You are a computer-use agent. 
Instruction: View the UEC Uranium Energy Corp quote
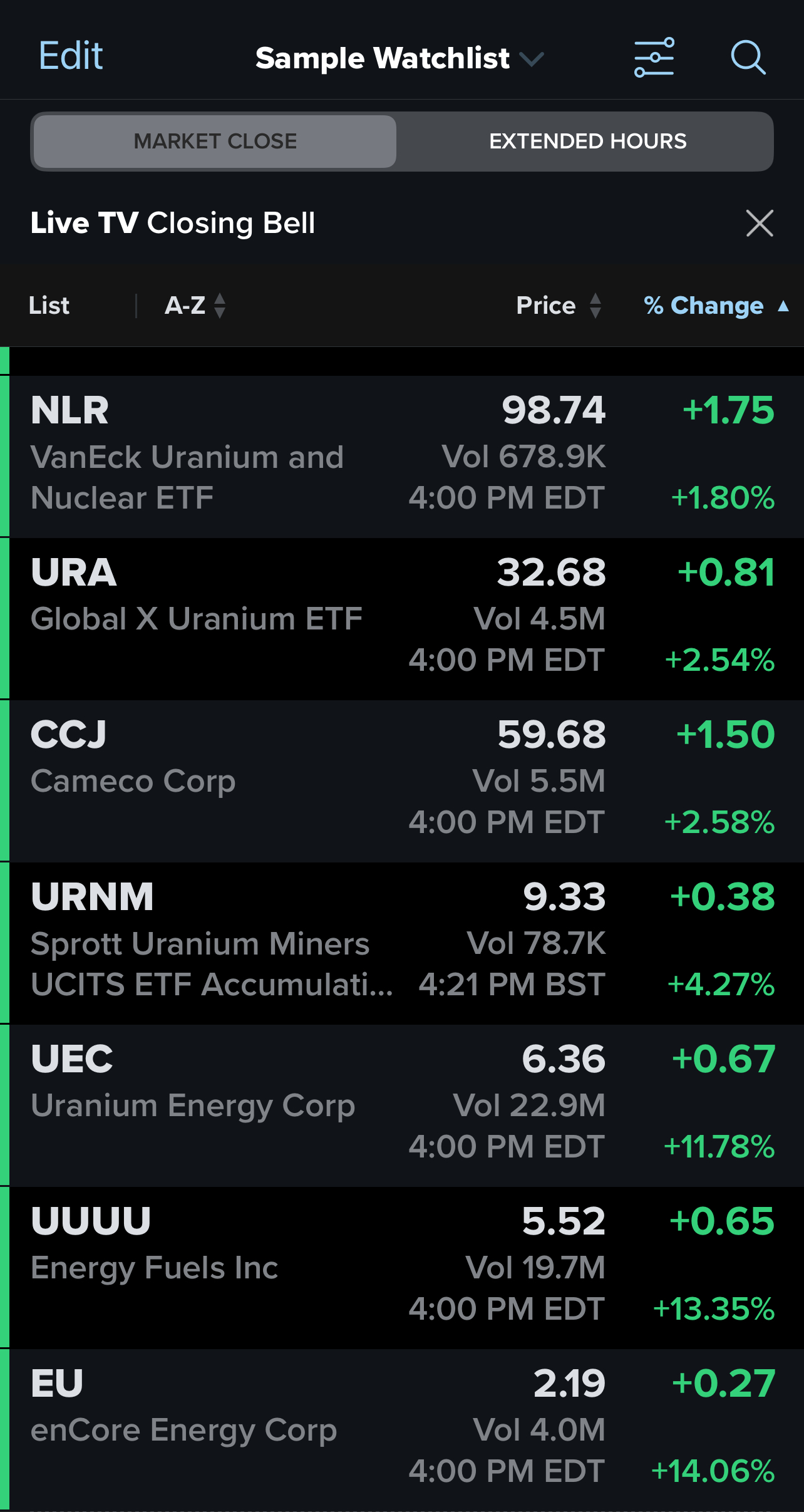[x=406, y=1105]
